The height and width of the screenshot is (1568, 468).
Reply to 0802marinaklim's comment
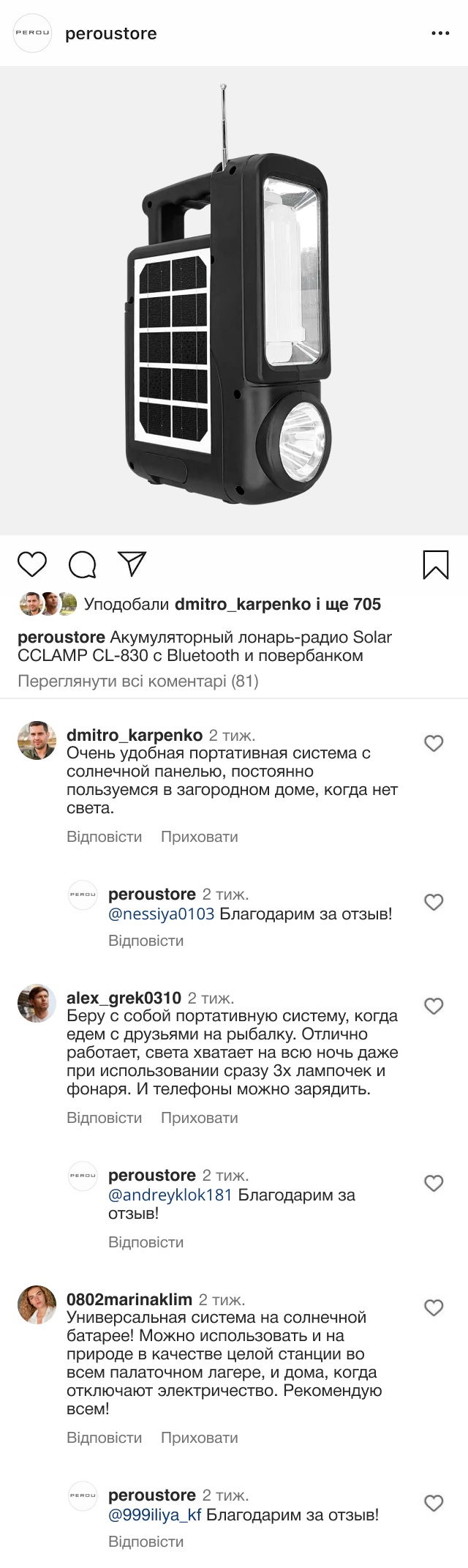(x=104, y=1438)
